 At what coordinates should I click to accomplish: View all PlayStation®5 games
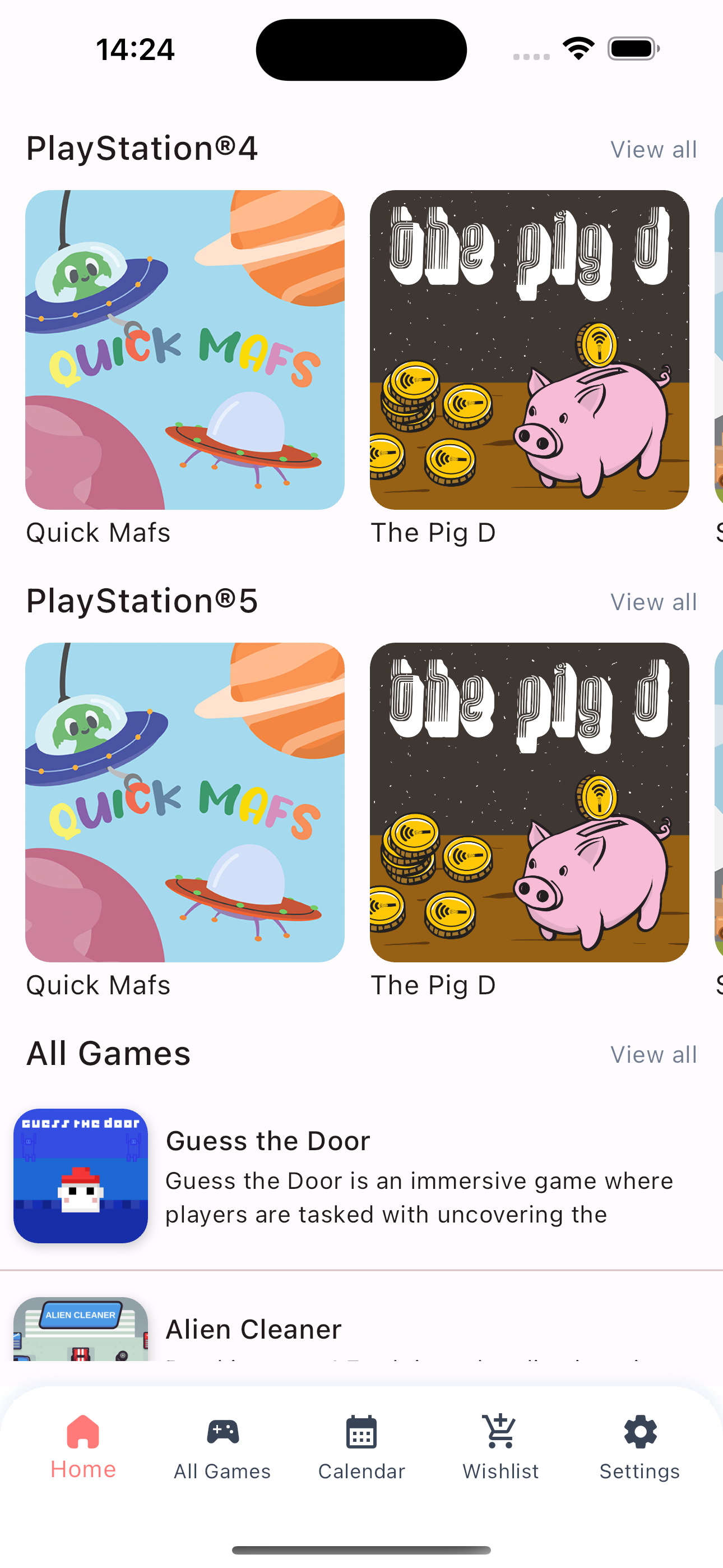pyautogui.click(x=653, y=602)
